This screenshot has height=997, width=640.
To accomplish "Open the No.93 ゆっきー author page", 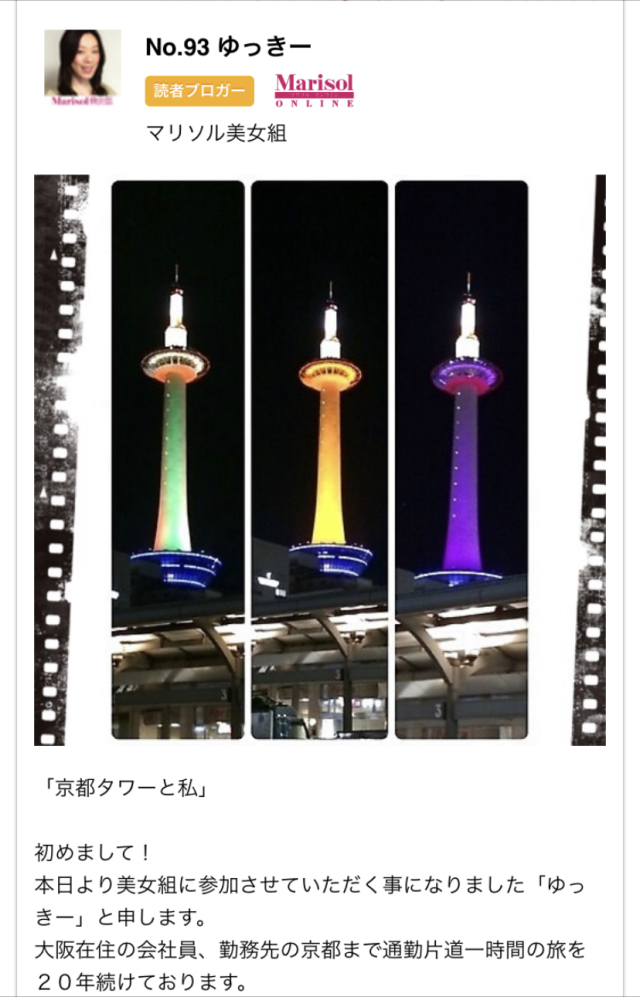I will pyautogui.click(x=229, y=46).
